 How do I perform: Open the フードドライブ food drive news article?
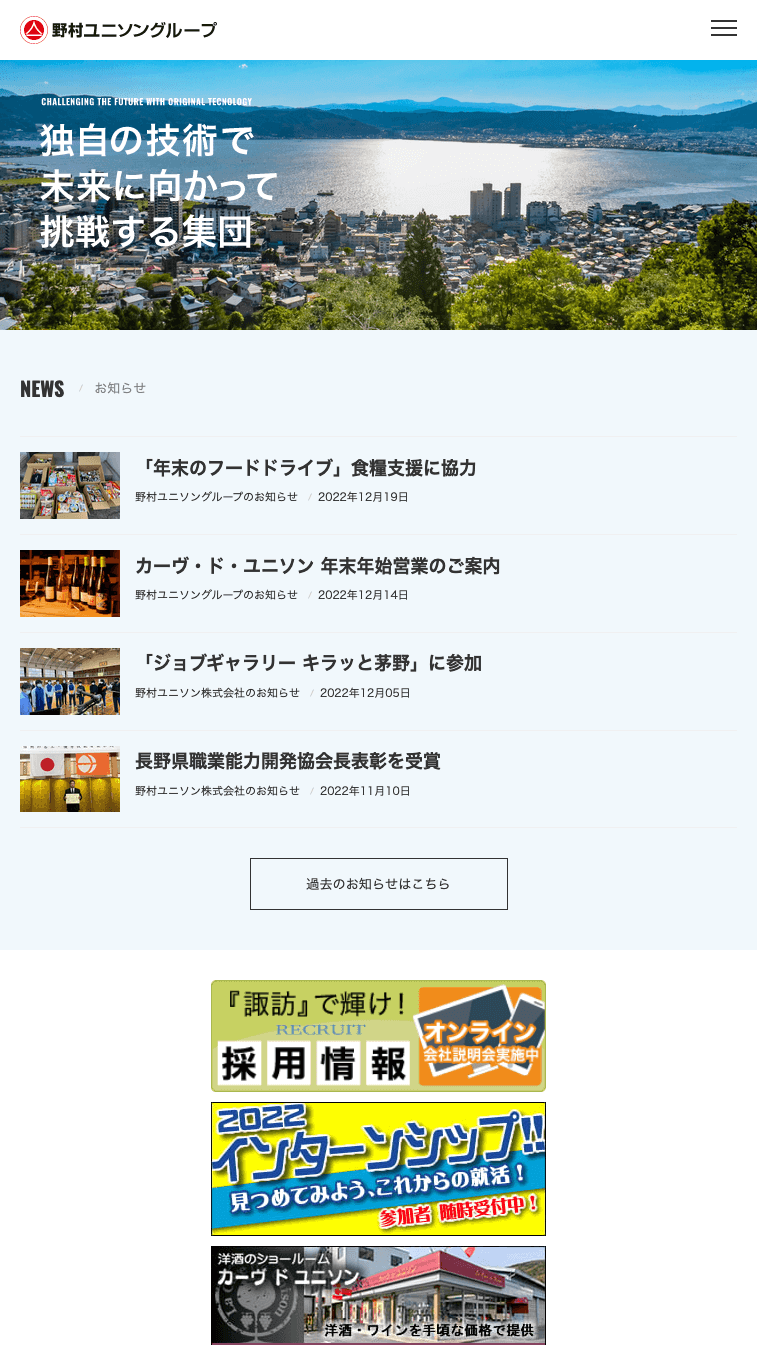(x=305, y=468)
